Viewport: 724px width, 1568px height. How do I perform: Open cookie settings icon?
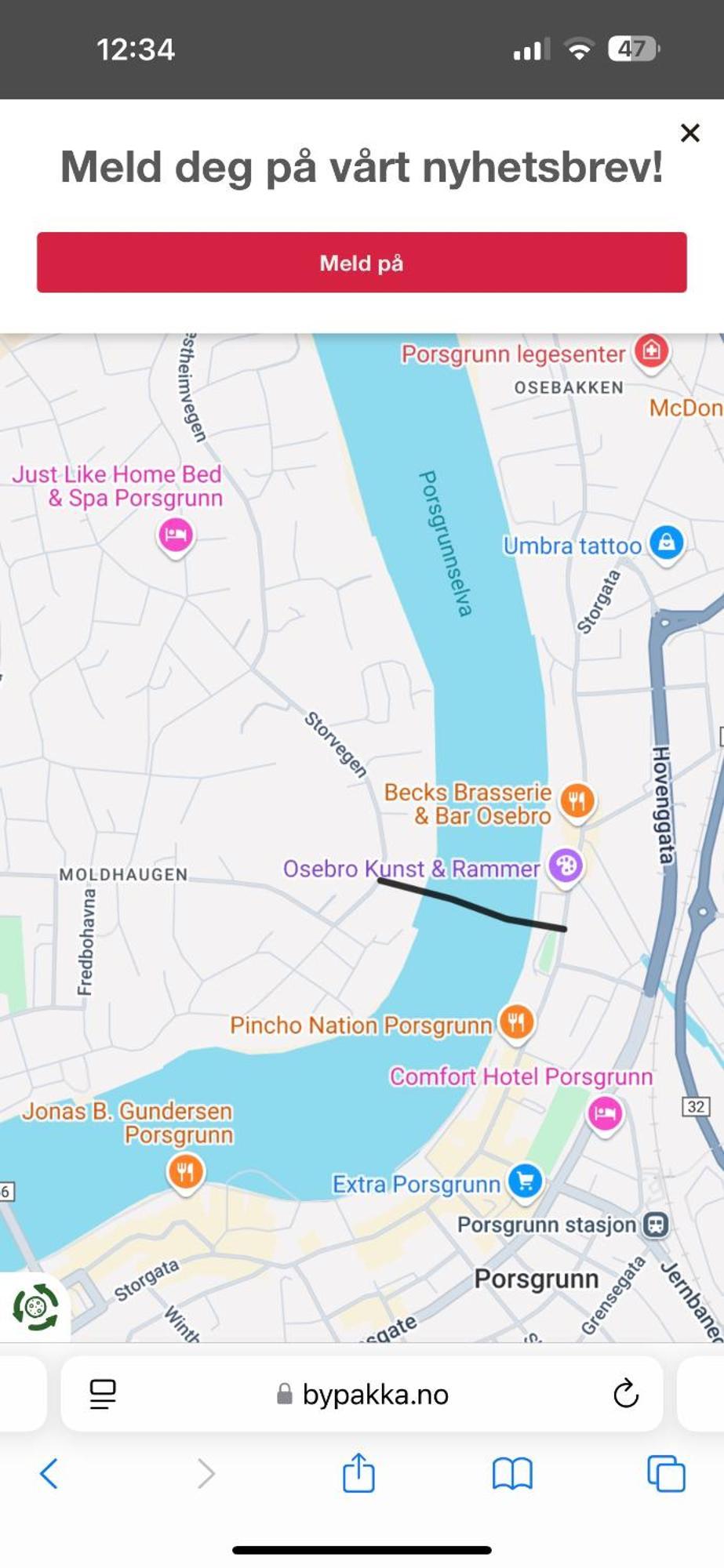35,1307
